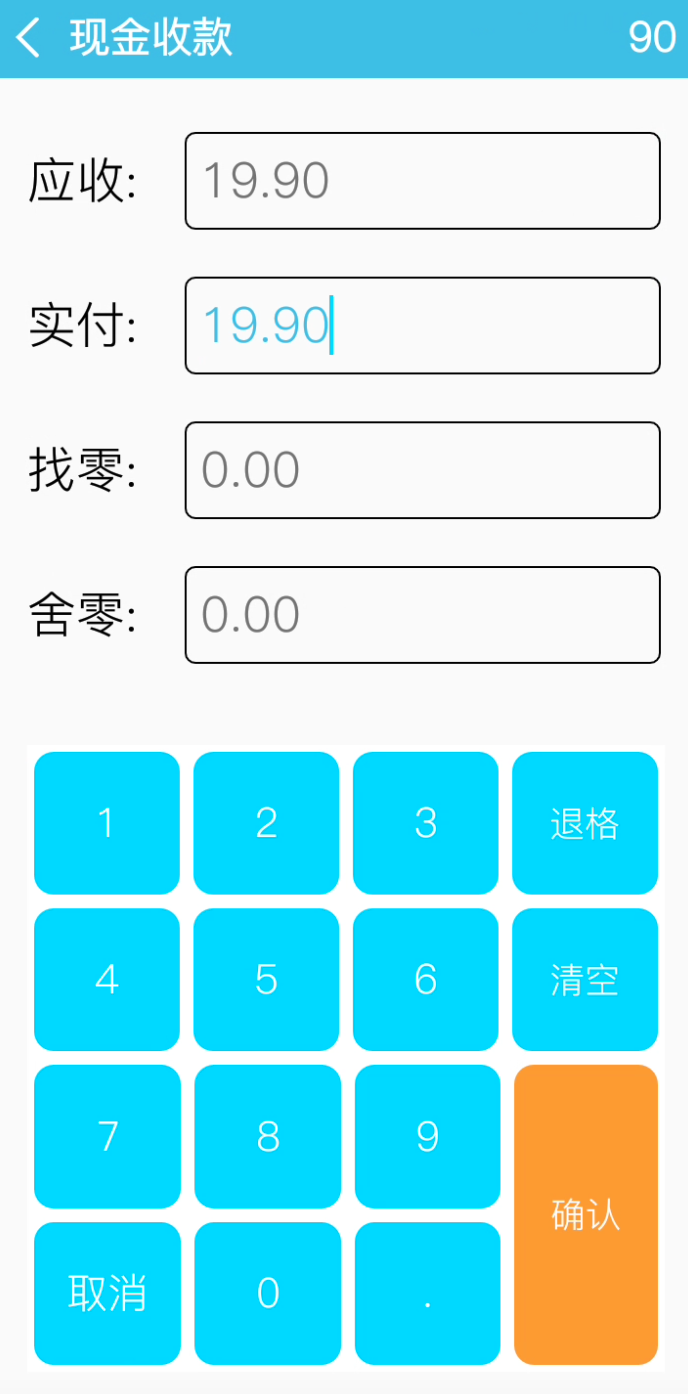This screenshot has width=688, height=1394.
Task: Confirm payment with the orange 确认 button
Action: click(x=586, y=1214)
